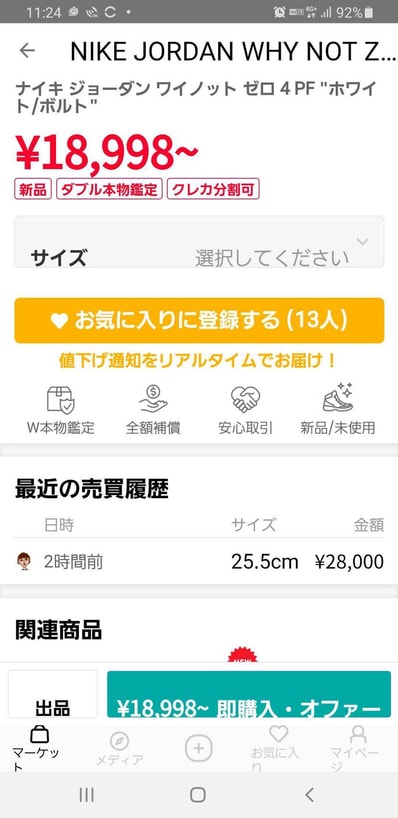Open the お気に入り favorites tab
Image resolution: width=398 pixels, height=818 pixels.
(x=278, y=749)
